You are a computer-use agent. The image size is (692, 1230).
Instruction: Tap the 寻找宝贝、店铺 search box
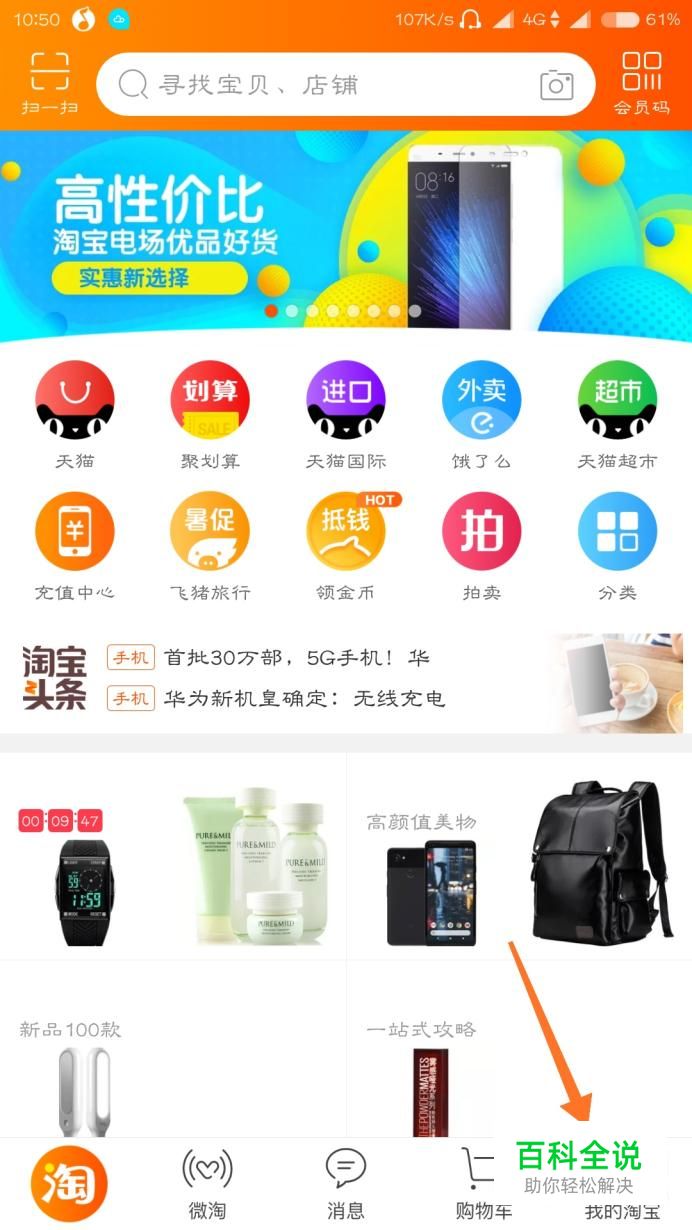[x=320, y=84]
